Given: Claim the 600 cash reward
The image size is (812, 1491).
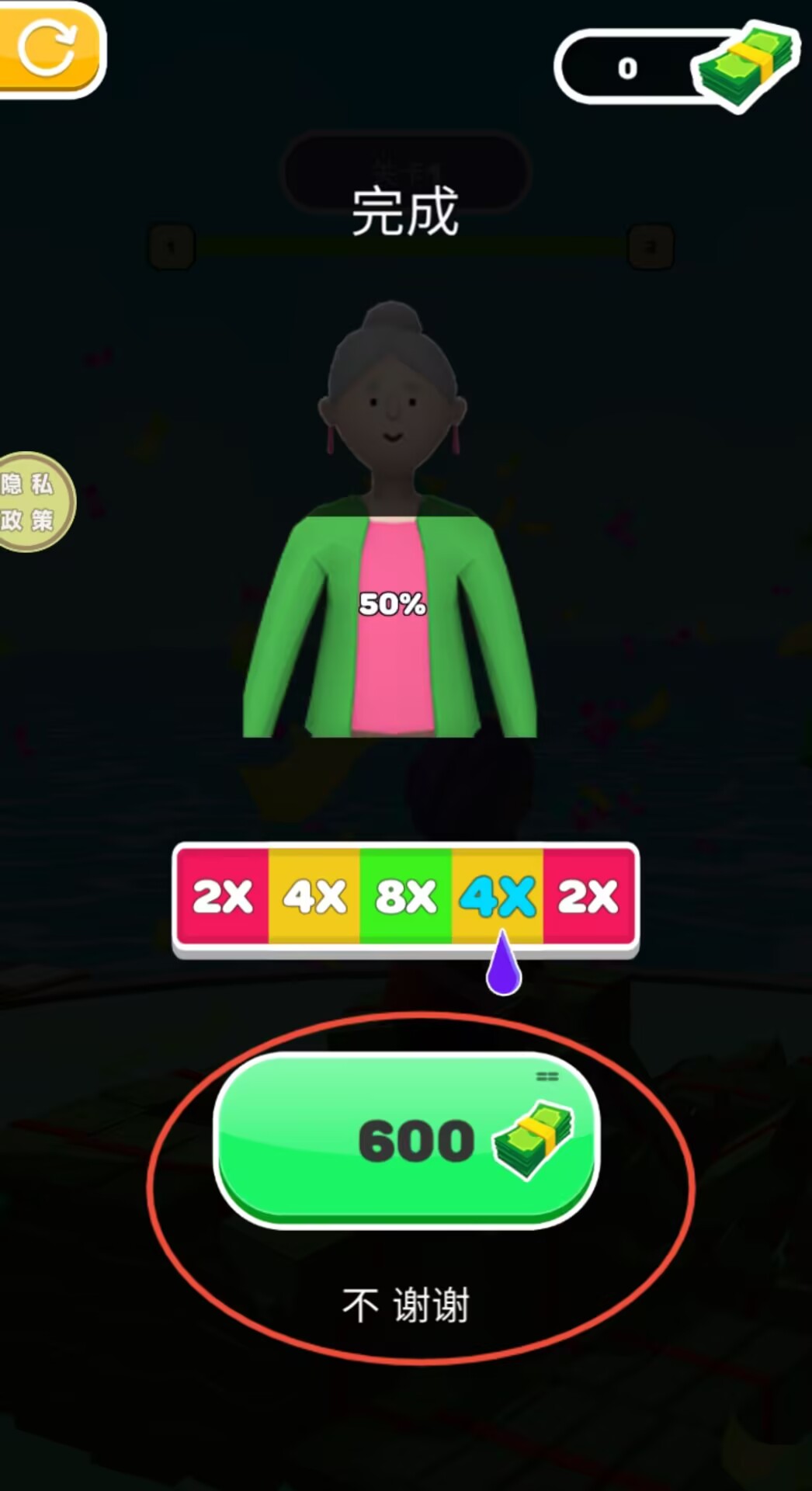Looking at the screenshot, I should pos(406,1139).
